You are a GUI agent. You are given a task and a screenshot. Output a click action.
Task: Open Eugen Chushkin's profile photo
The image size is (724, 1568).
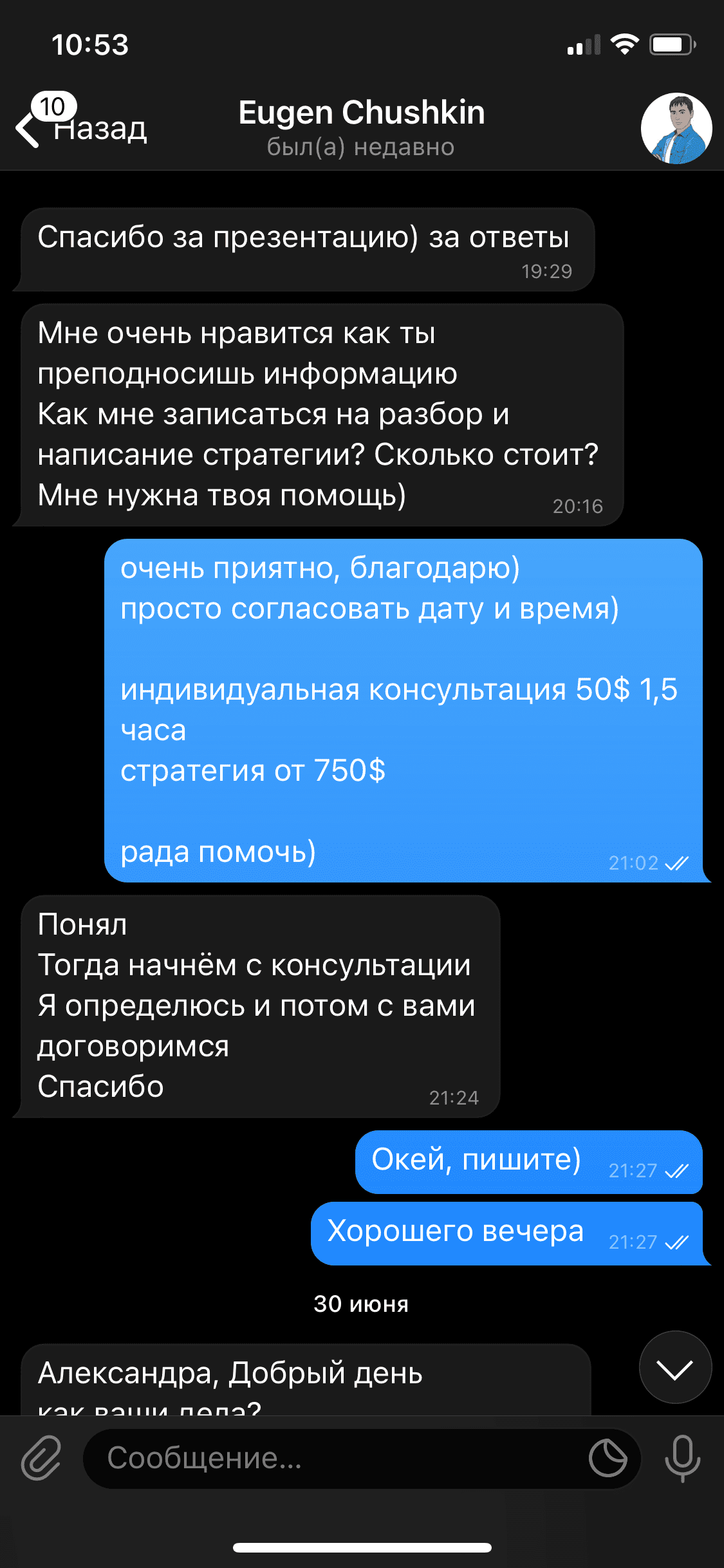point(676,128)
